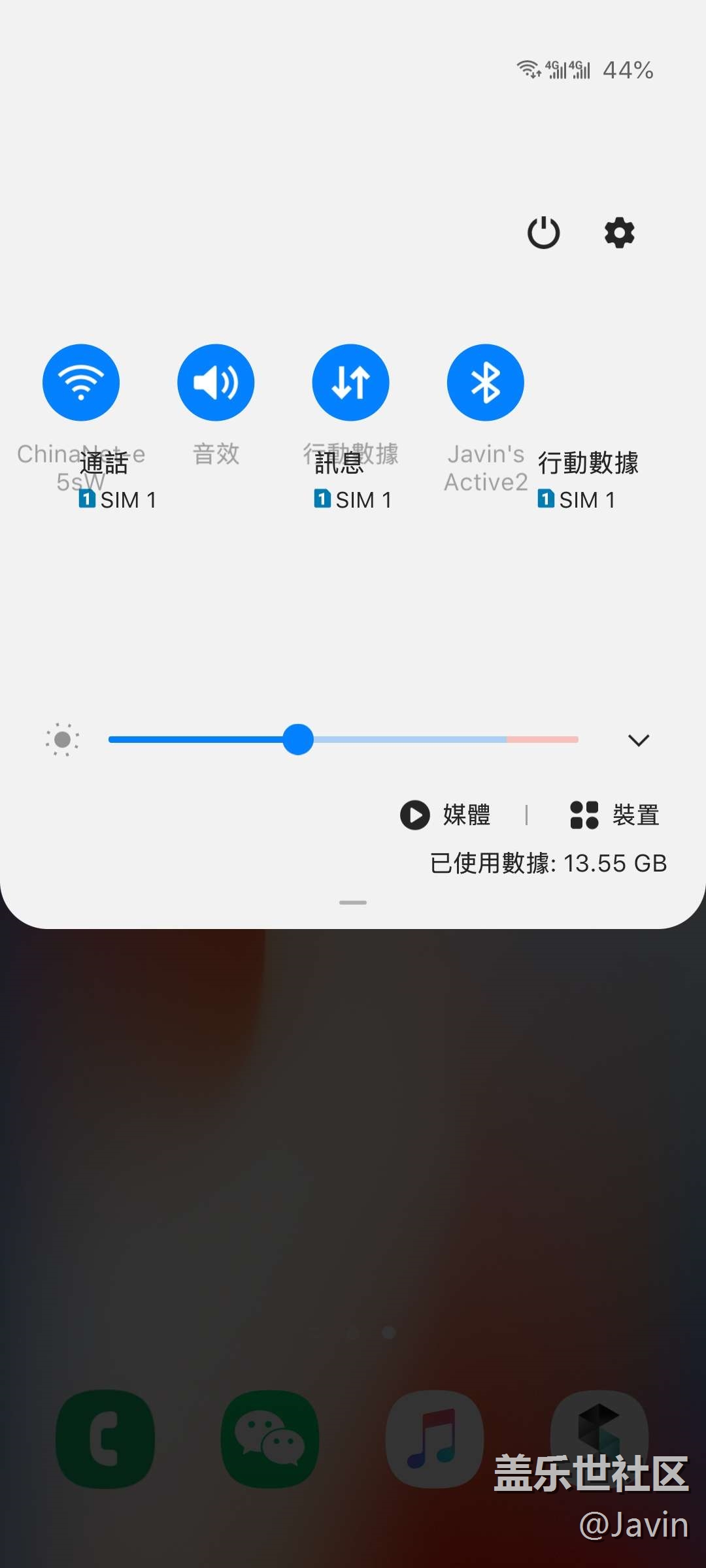Screen dimensions: 706x1568
Task: Tap the panel drag handle
Action: tap(353, 902)
